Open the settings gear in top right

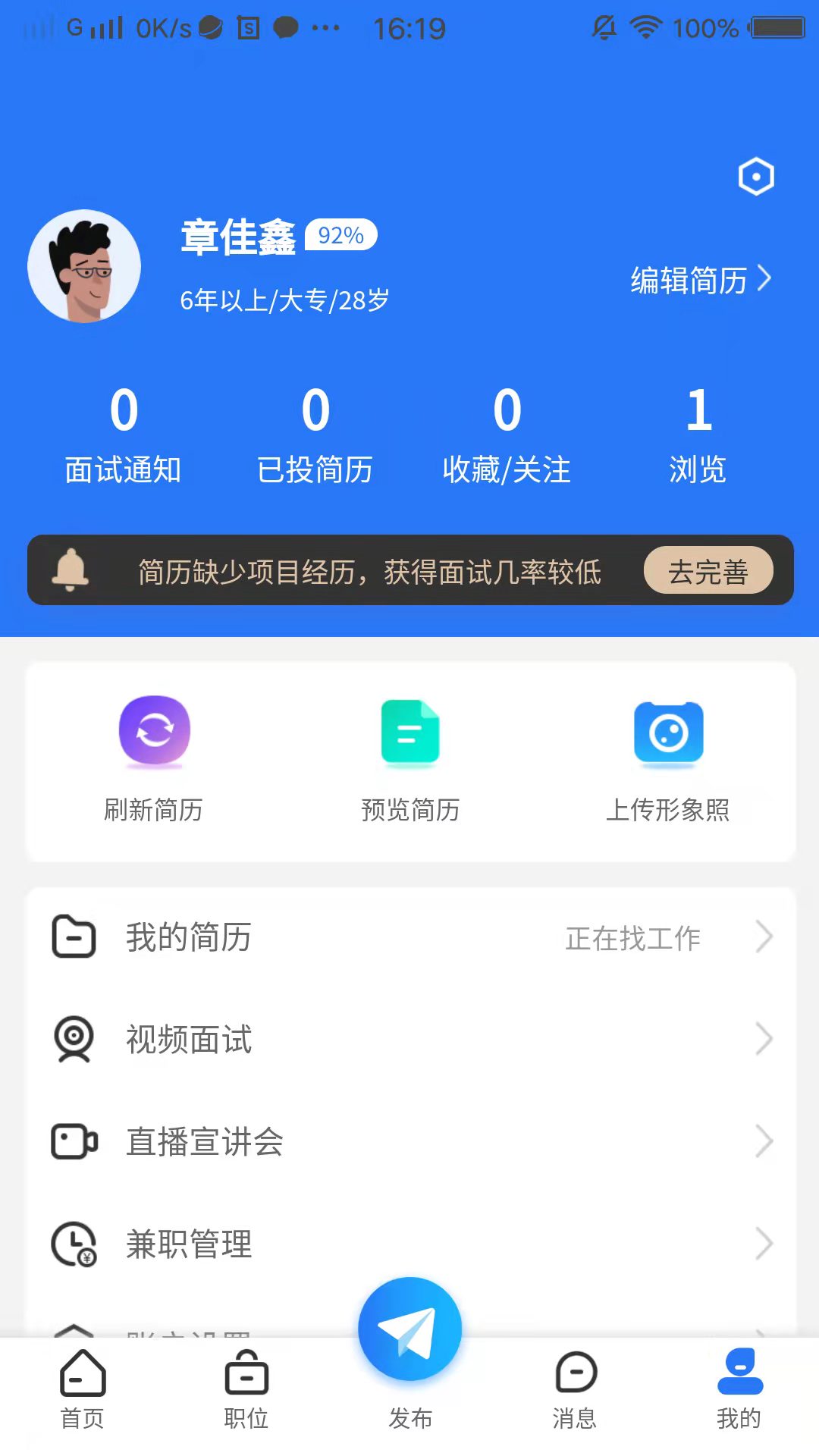click(x=756, y=176)
